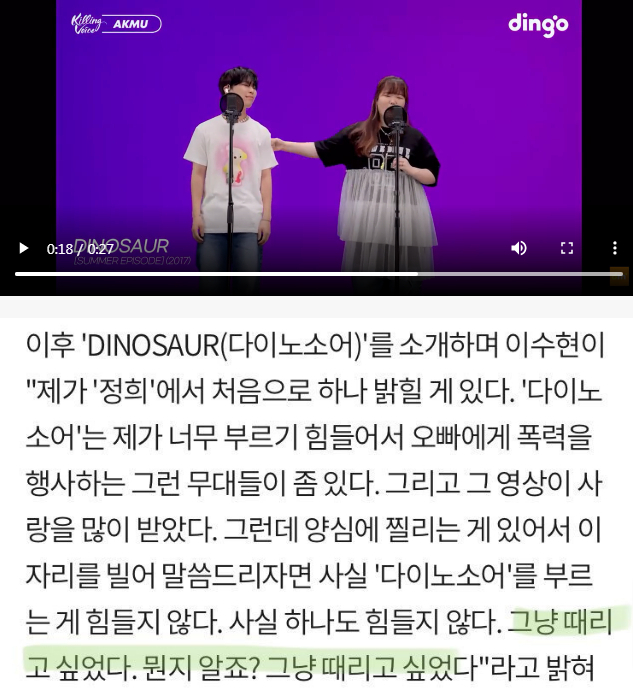Enter fullscreen video mode

pos(567,248)
